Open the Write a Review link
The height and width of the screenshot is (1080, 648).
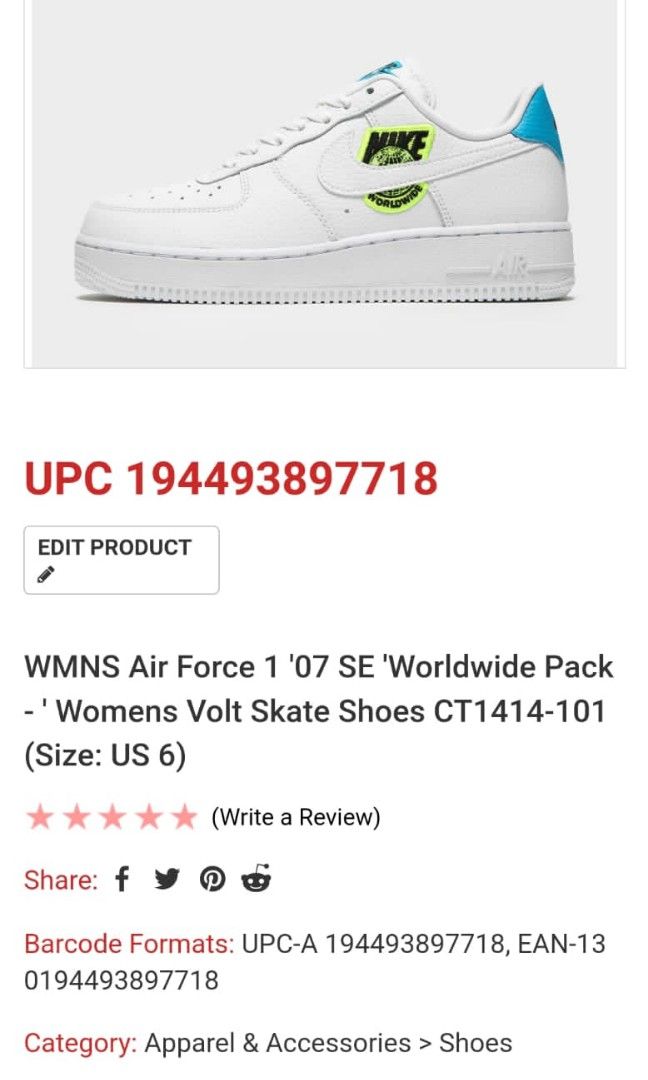[x=295, y=817]
